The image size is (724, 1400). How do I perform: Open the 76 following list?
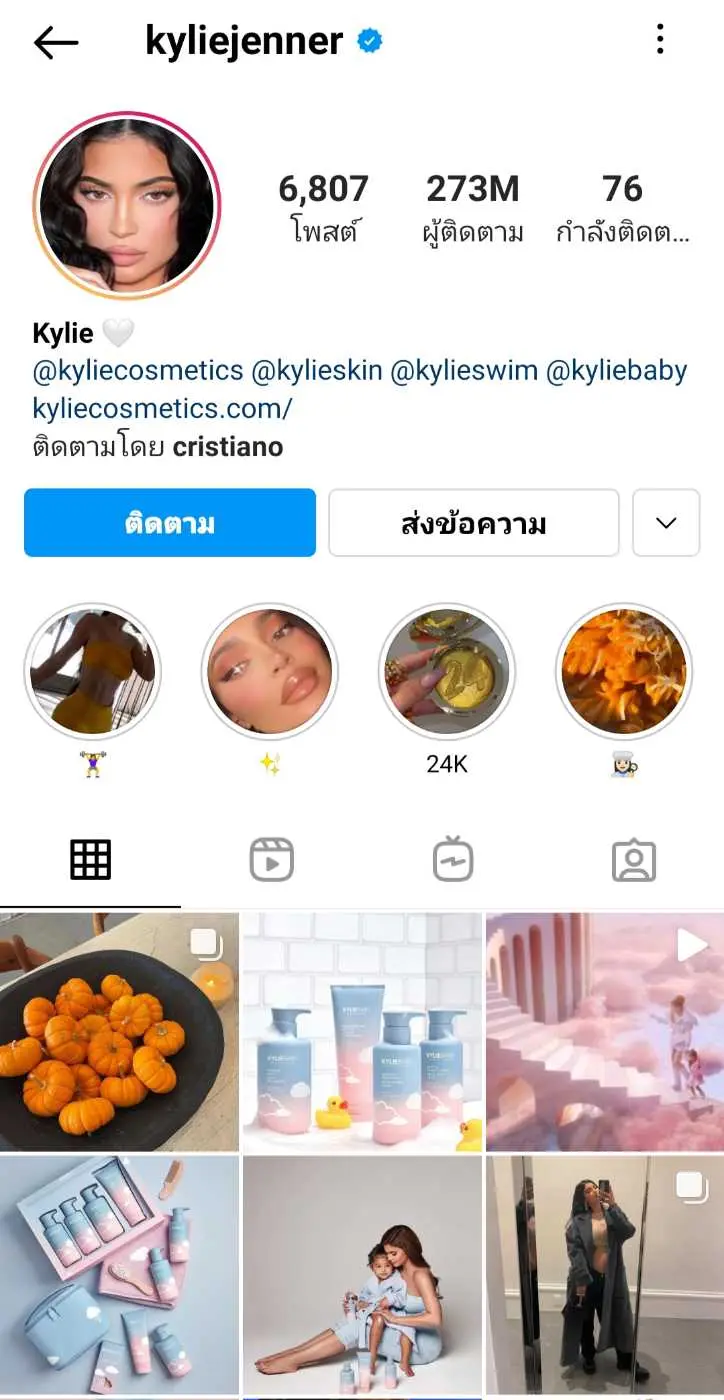[622, 207]
